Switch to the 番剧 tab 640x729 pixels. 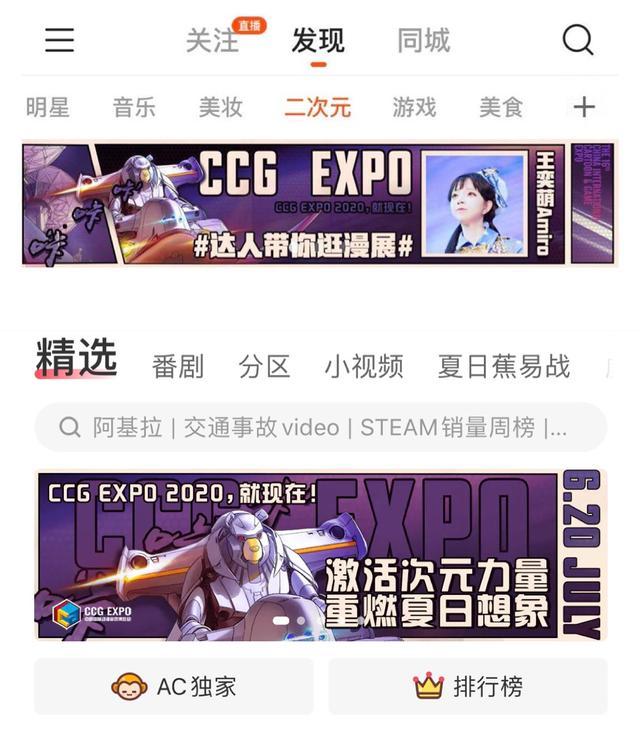178,366
